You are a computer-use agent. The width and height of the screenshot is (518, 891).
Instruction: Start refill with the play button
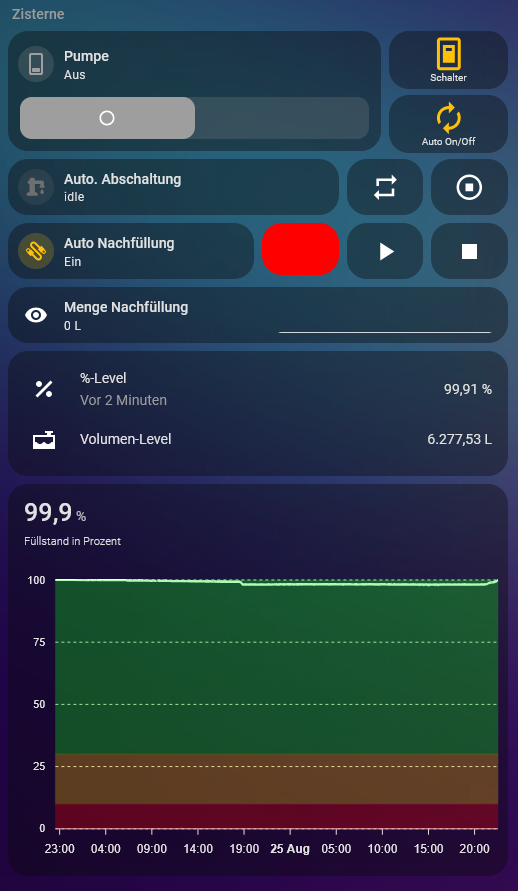click(385, 251)
